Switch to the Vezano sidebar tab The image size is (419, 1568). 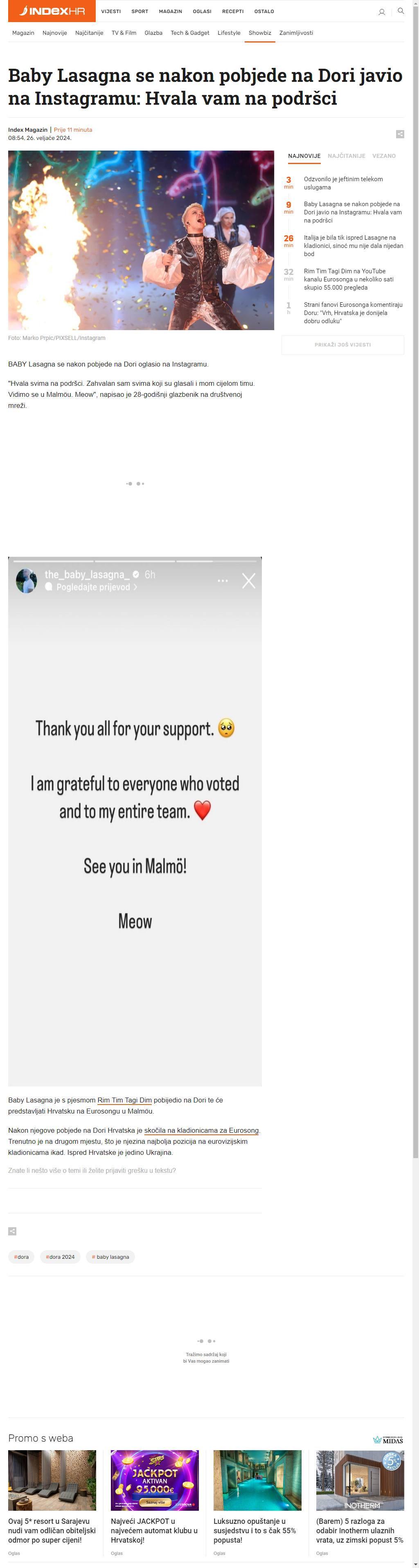384,156
